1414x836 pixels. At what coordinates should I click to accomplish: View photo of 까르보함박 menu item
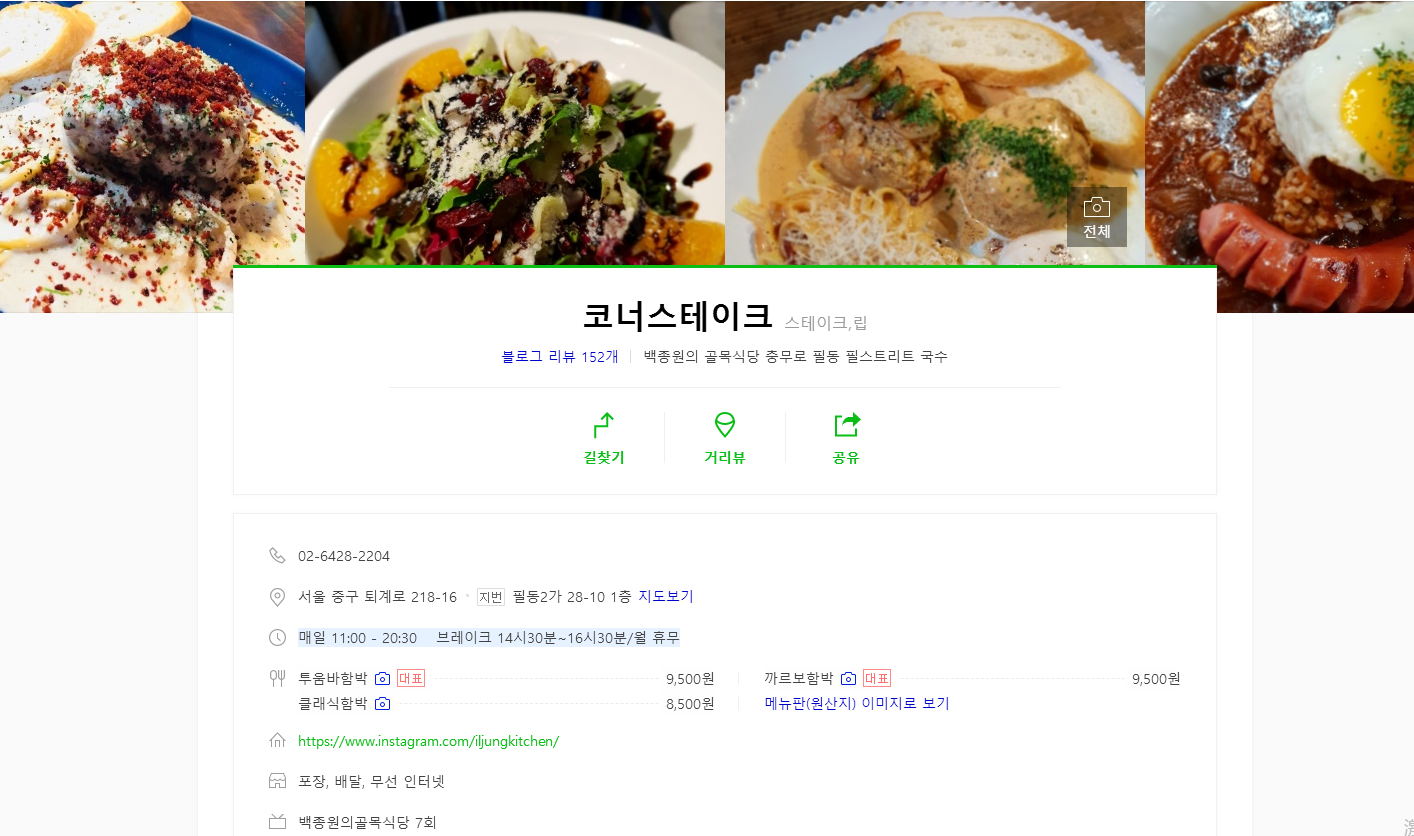[x=848, y=678]
